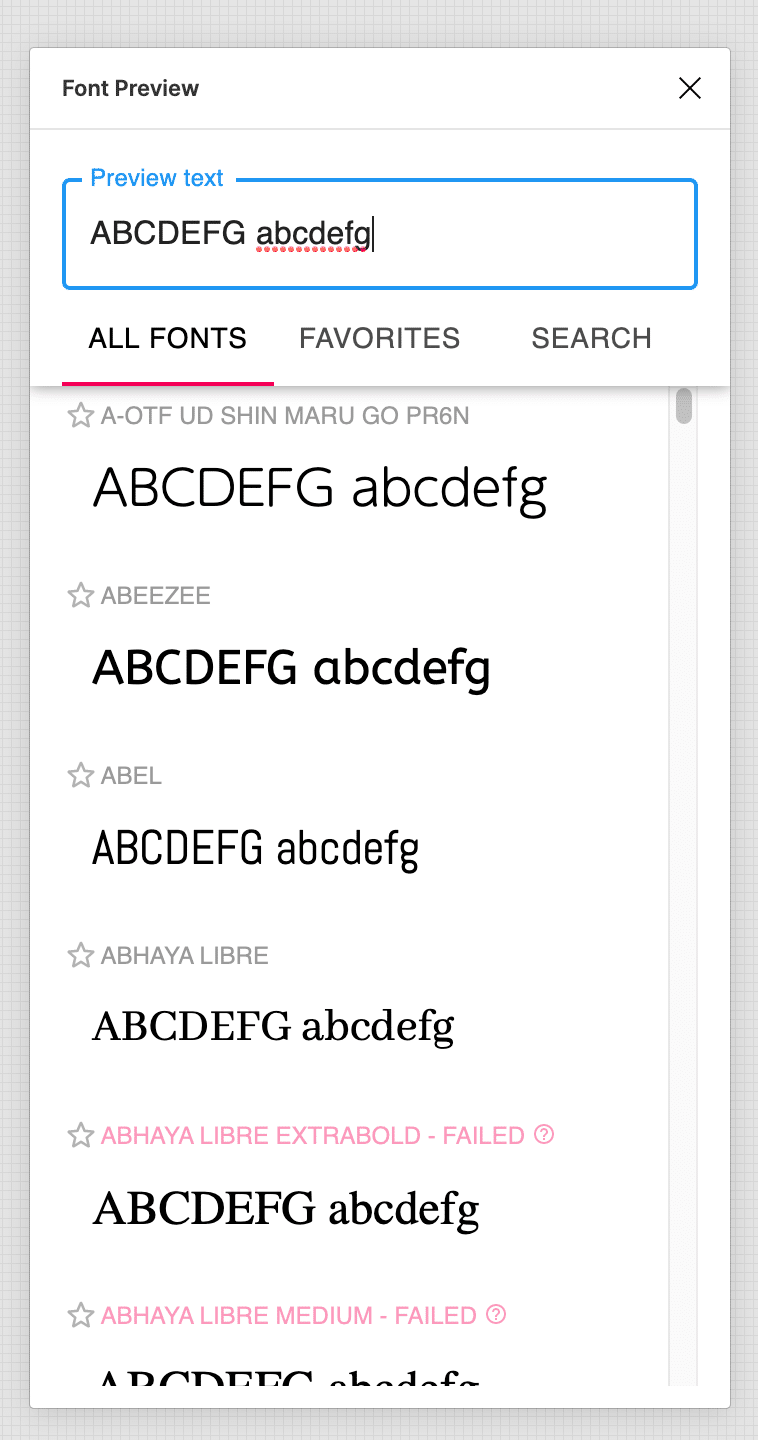Star the ABeeZee font

80,596
